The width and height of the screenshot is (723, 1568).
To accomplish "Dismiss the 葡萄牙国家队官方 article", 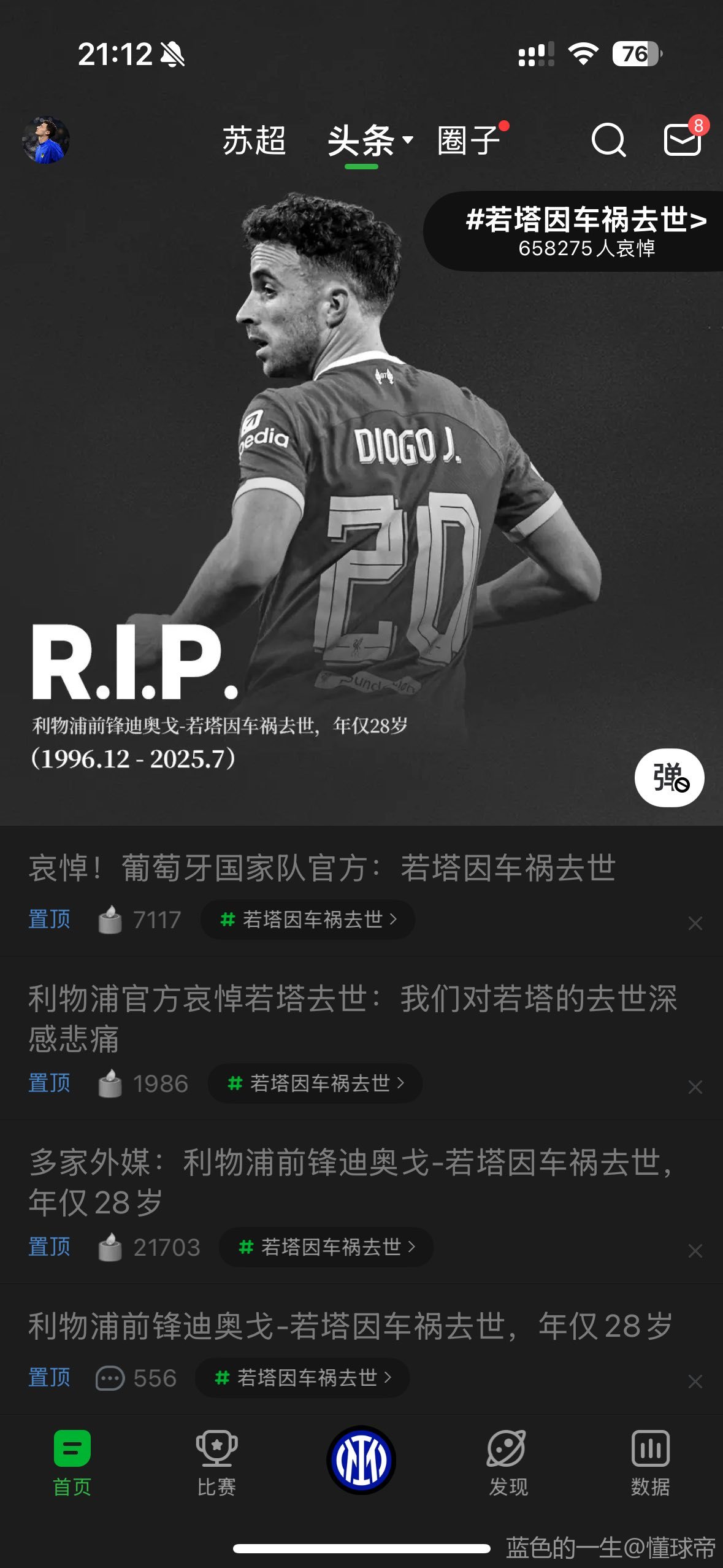I will [x=695, y=923].
